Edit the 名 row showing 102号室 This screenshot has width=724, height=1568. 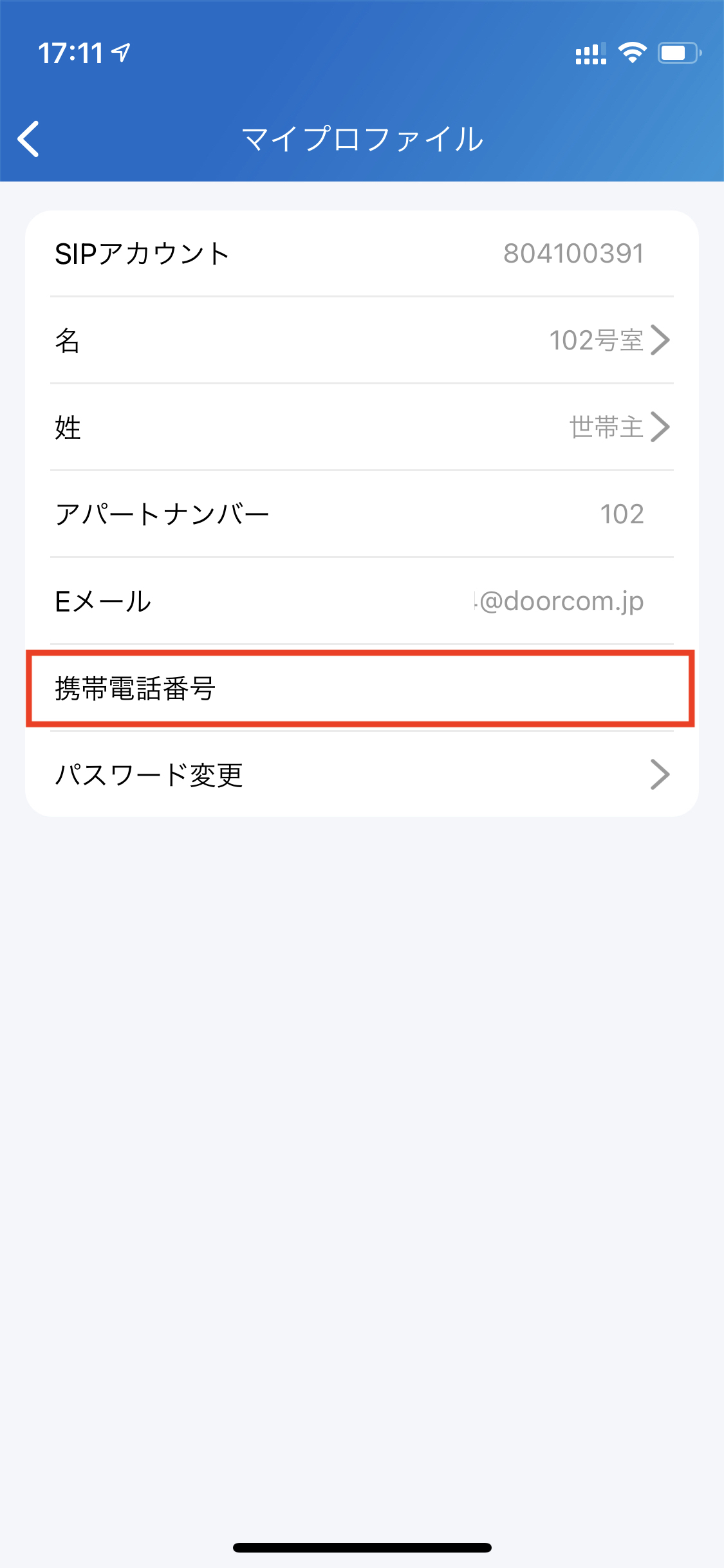362,340
